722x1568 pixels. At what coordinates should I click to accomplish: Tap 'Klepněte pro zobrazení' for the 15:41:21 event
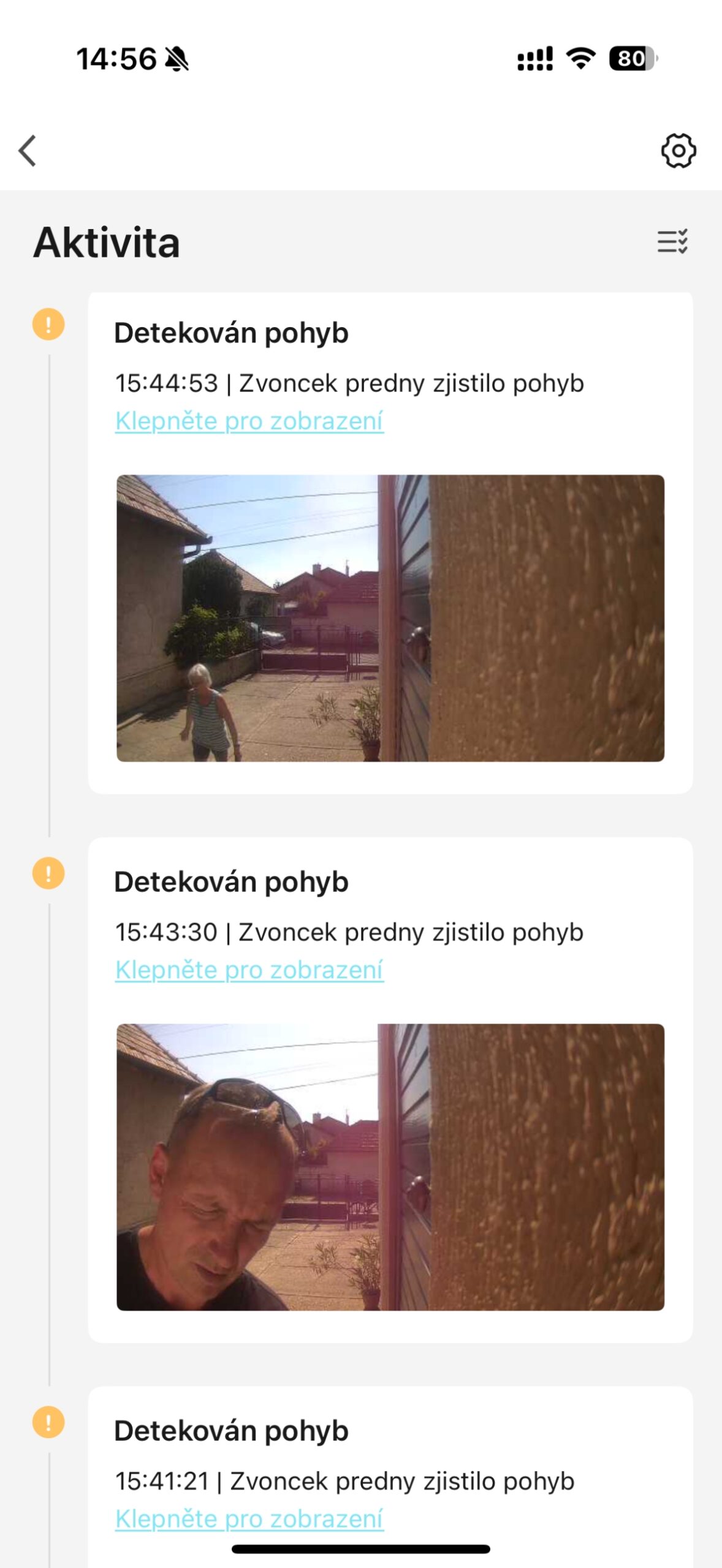(249, 1518)
